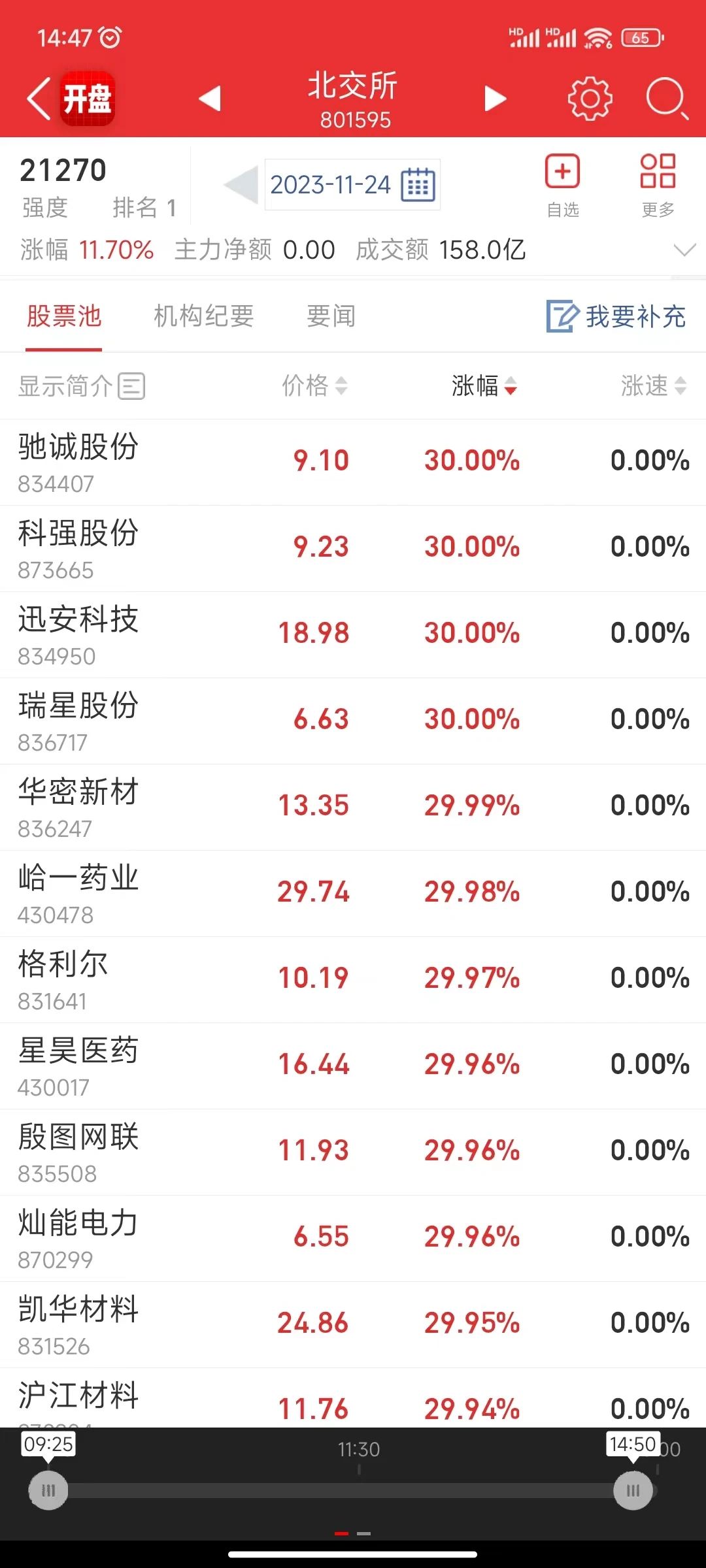
Task: Tap the 显示简介 brief-display icon
Action: [x=130, y=386]
